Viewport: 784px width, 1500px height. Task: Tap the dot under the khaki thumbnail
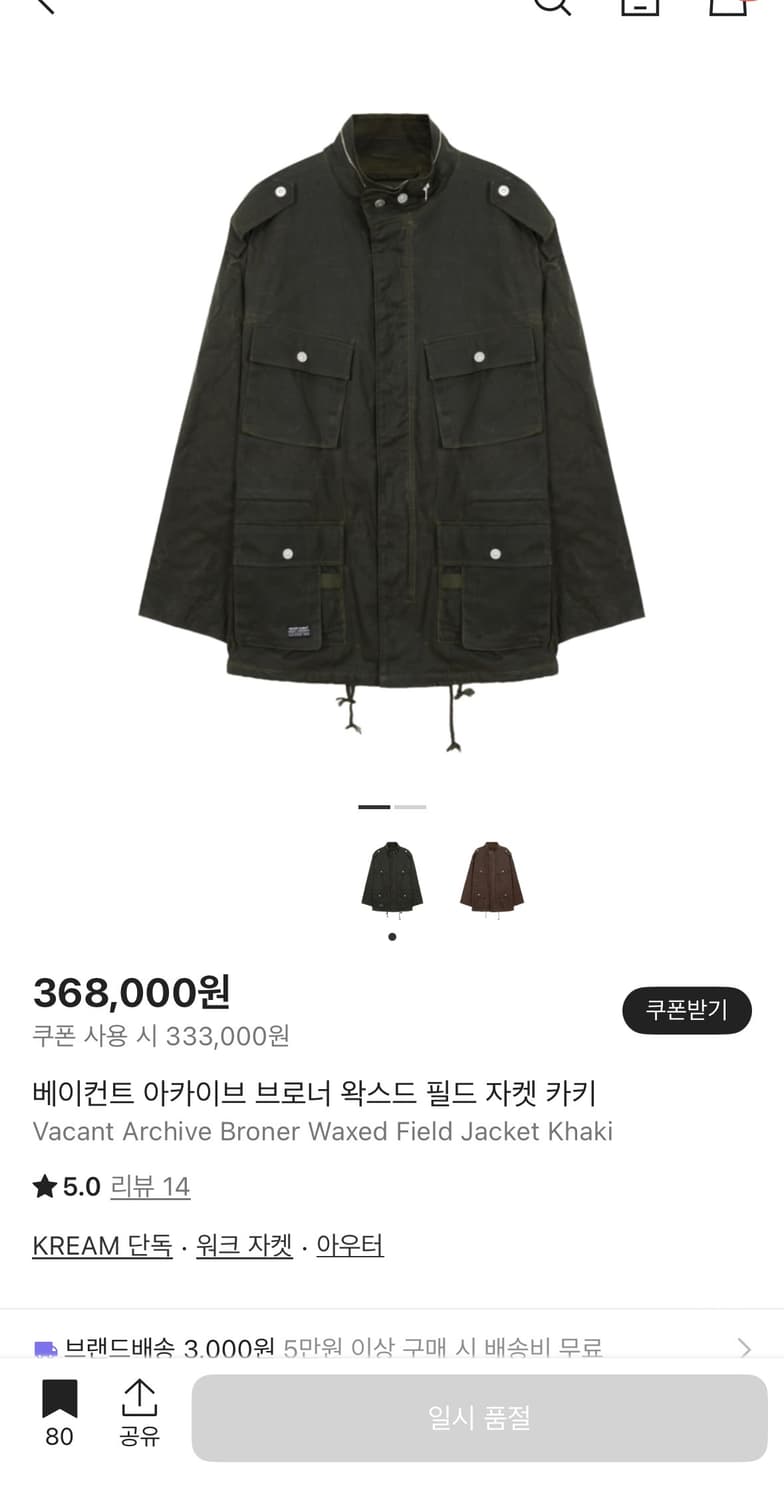tap(391, 936)
